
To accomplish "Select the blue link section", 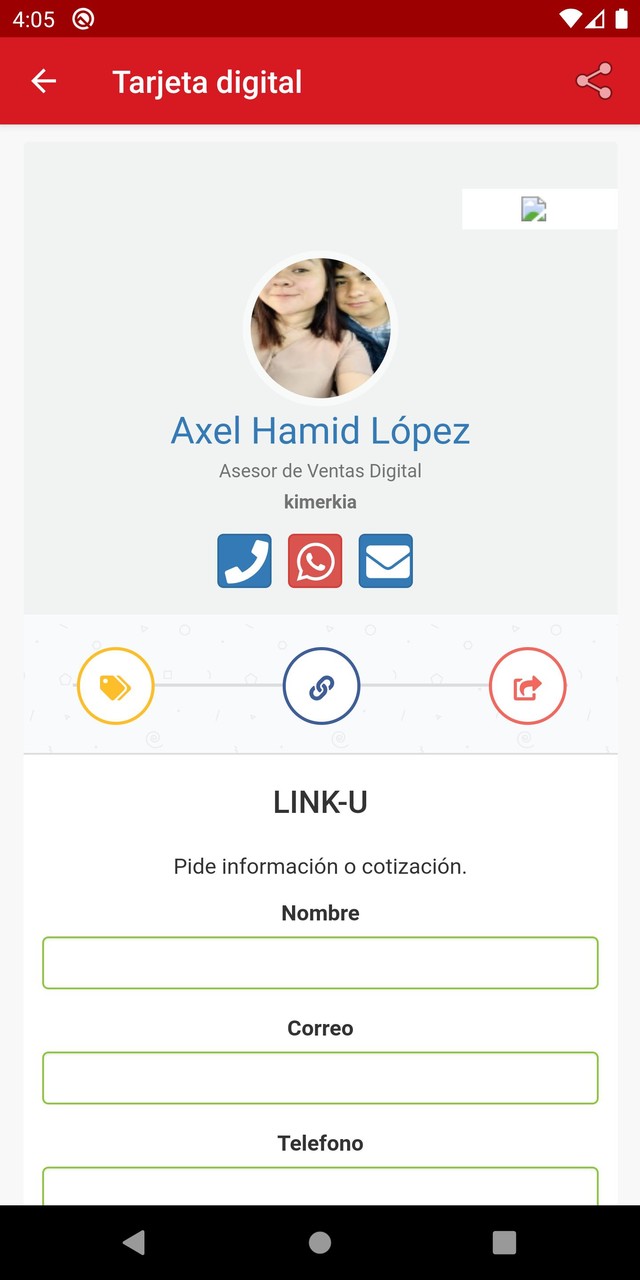I will 321,686.
